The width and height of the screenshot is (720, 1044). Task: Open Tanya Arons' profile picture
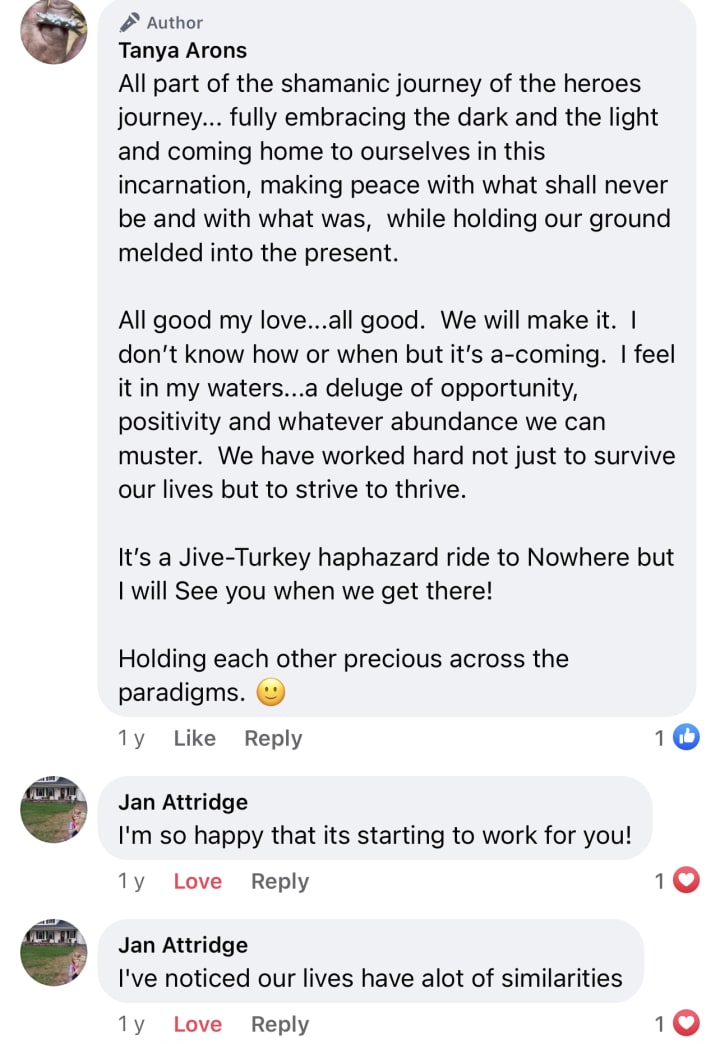tap(54, 30)
